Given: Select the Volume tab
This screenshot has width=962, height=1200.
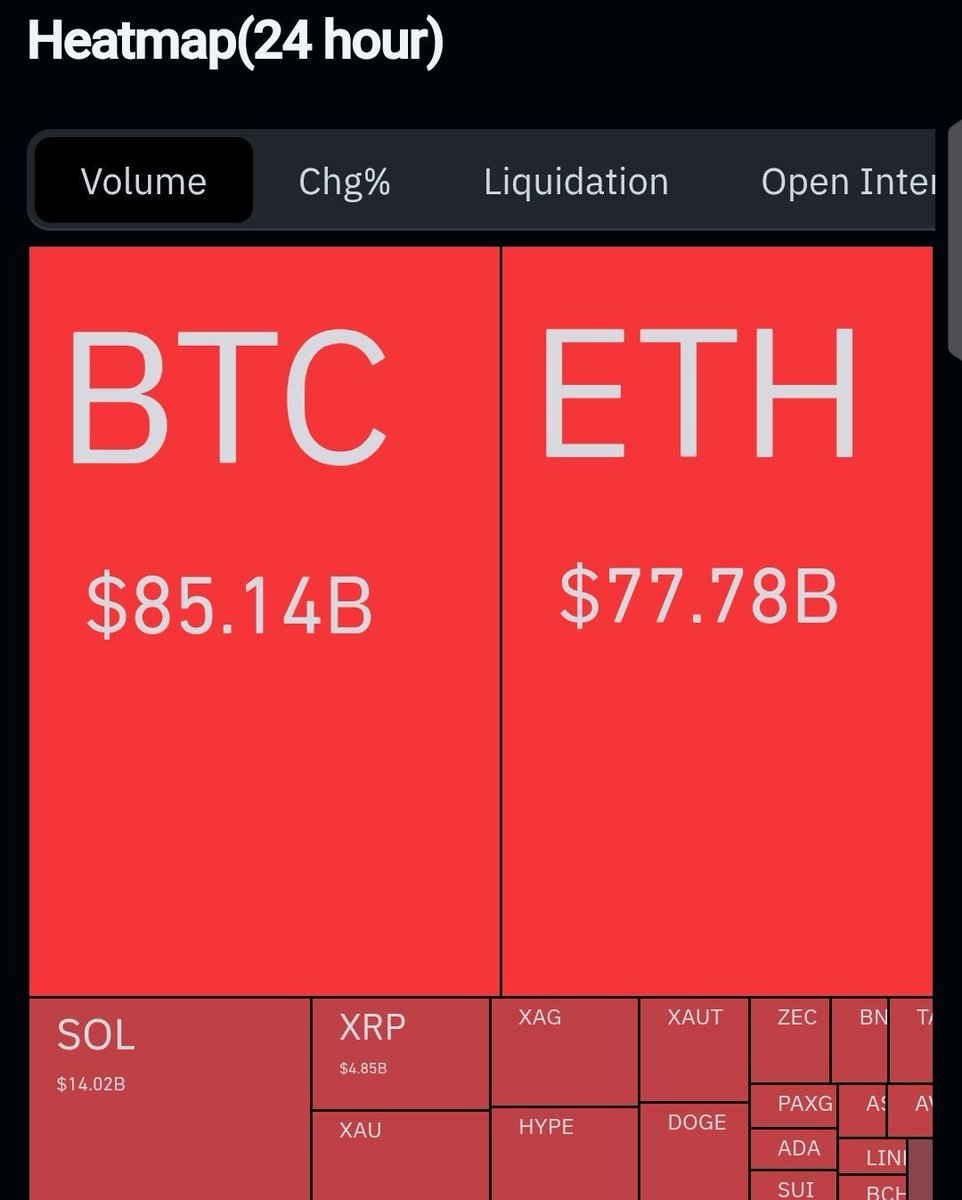Looking at the screenshot, I should [x=143, y=181].
